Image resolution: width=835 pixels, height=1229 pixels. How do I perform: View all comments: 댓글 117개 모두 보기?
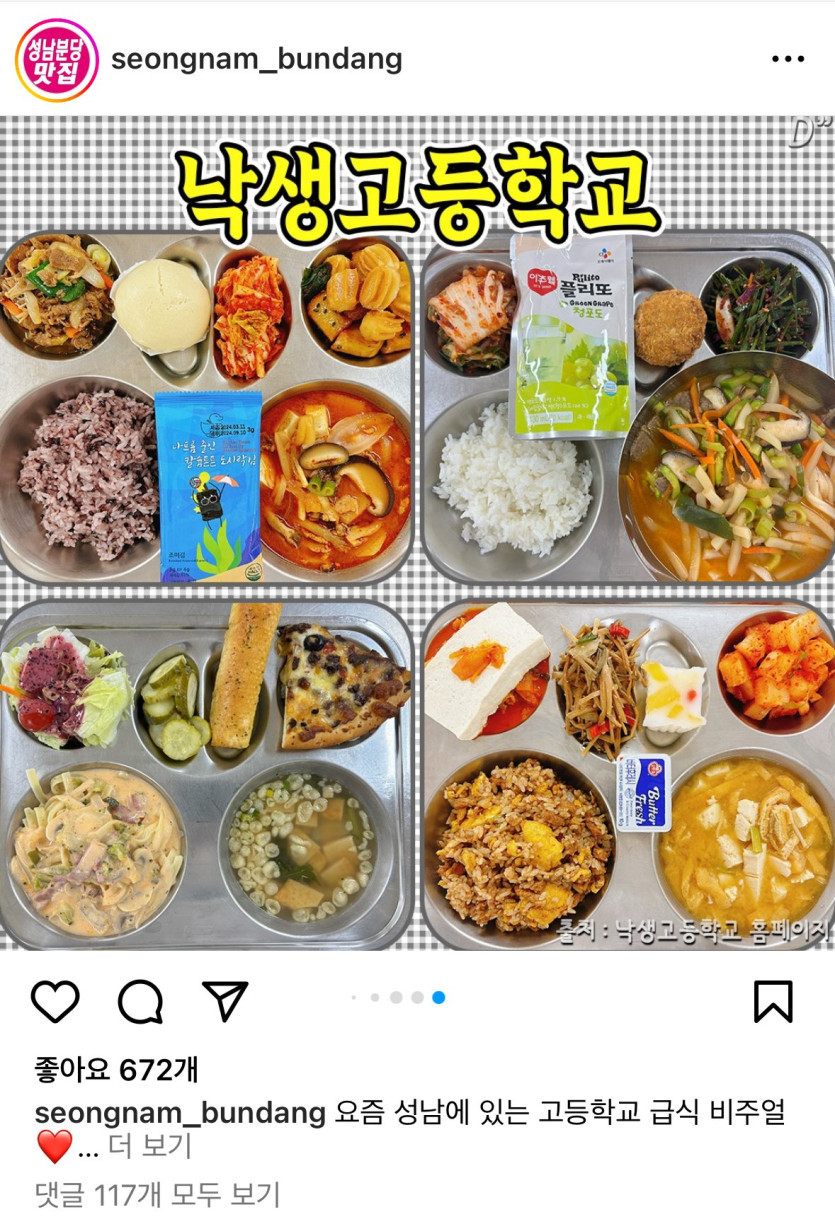[x=157, y=1194]
